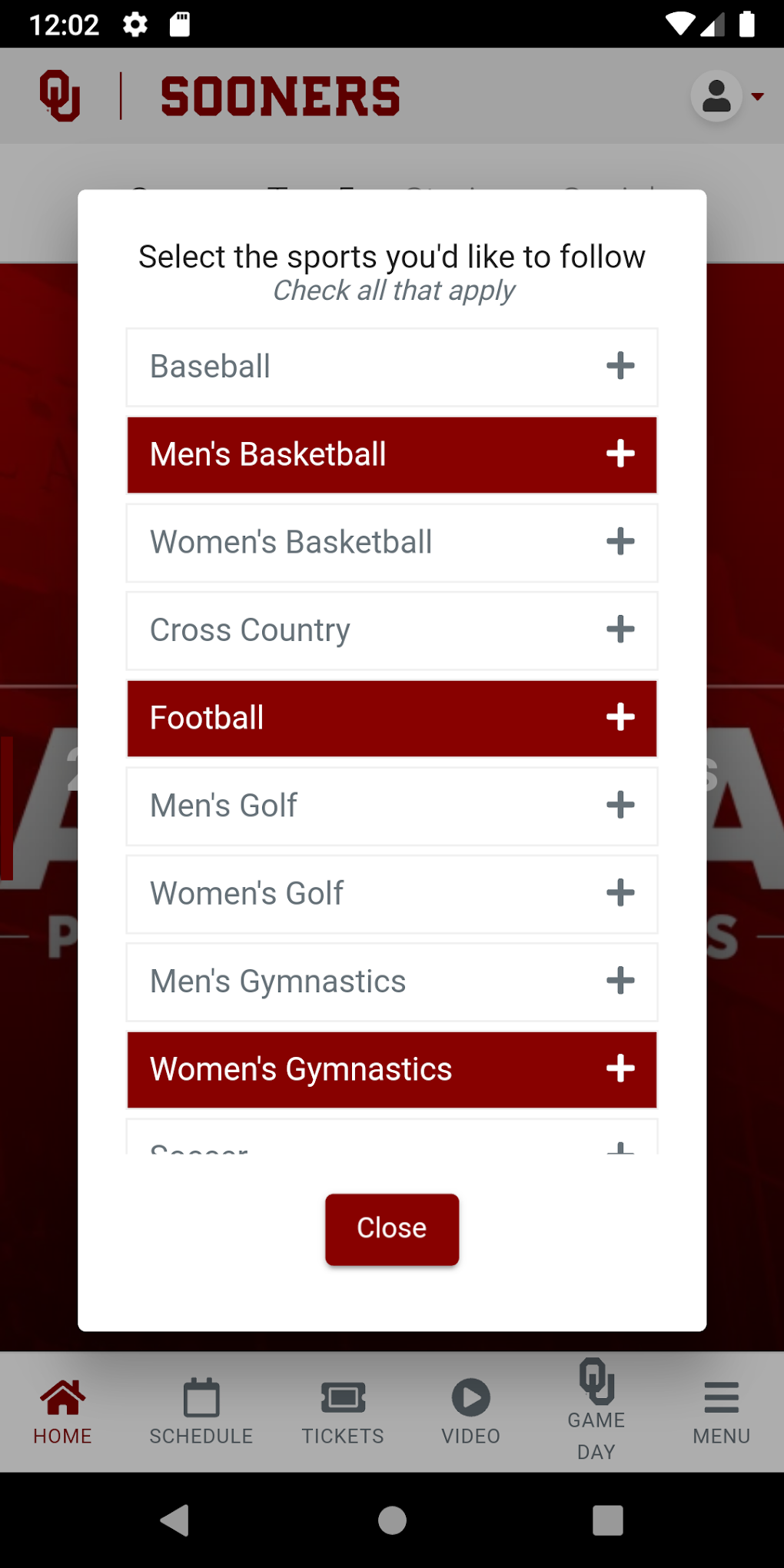Deselect Men's Basketball
This screenshot has width=784, height=1568.
[392, 454]
